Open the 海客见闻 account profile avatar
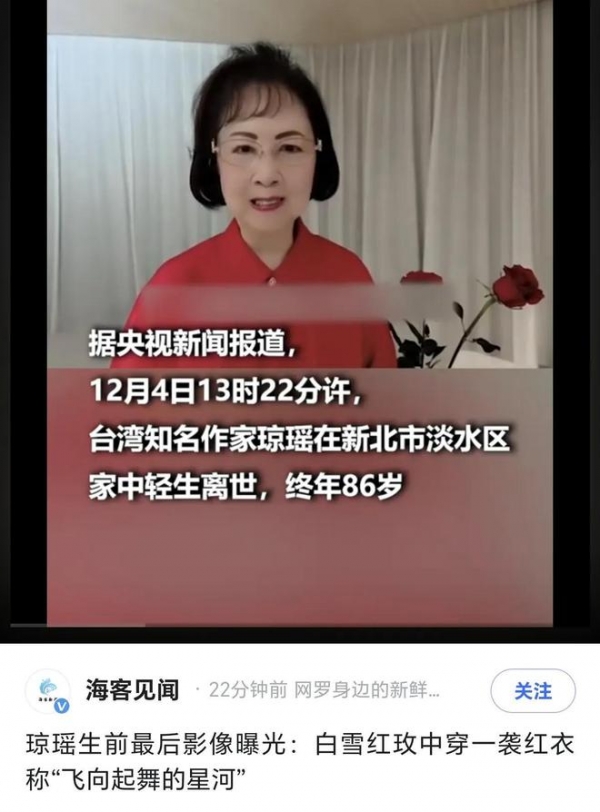The image size is (600, 812). tap(48, 693)
